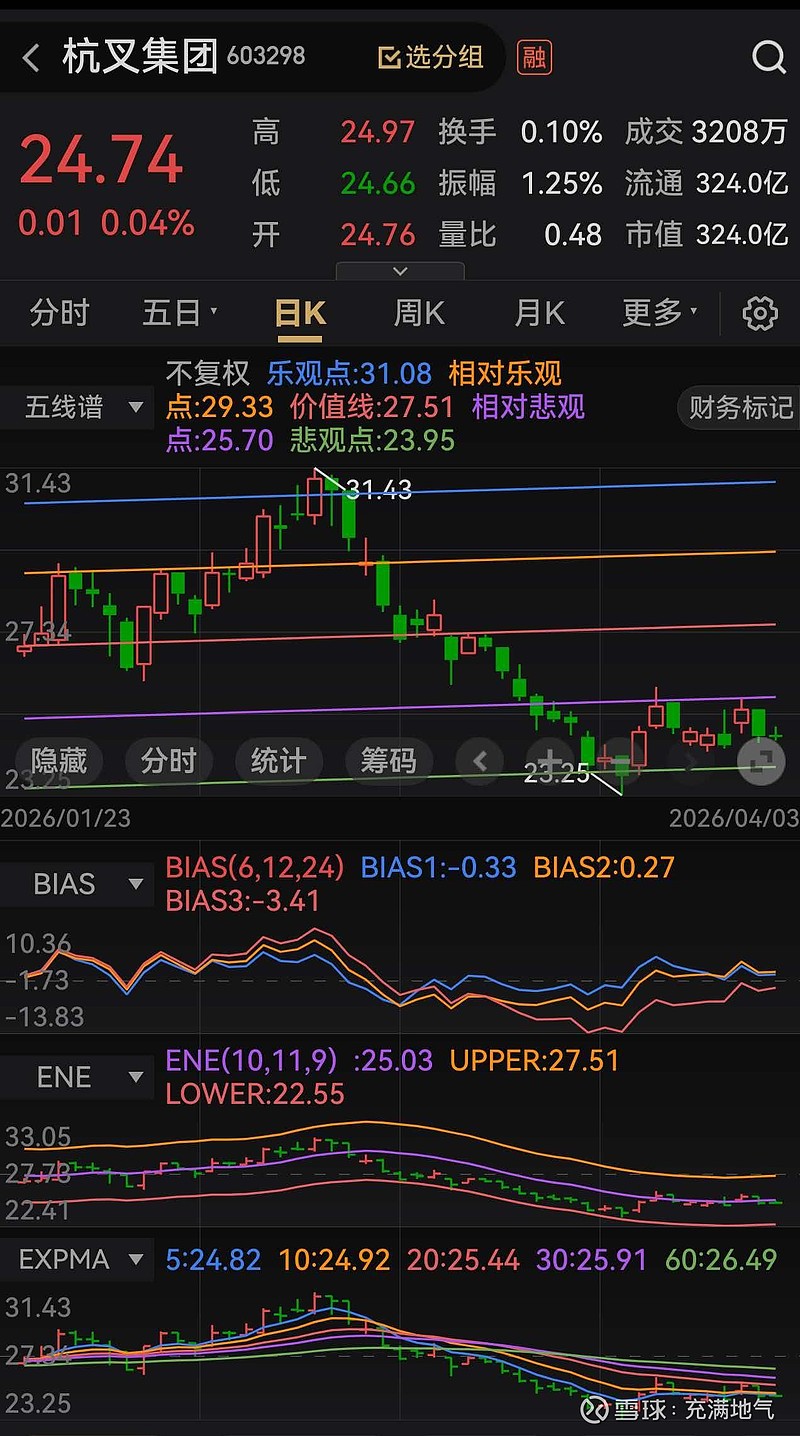This screenshot has width=800, height=1436.
Task: Go back from the 杭叉集团 stock page
Action: click(32, 58)
